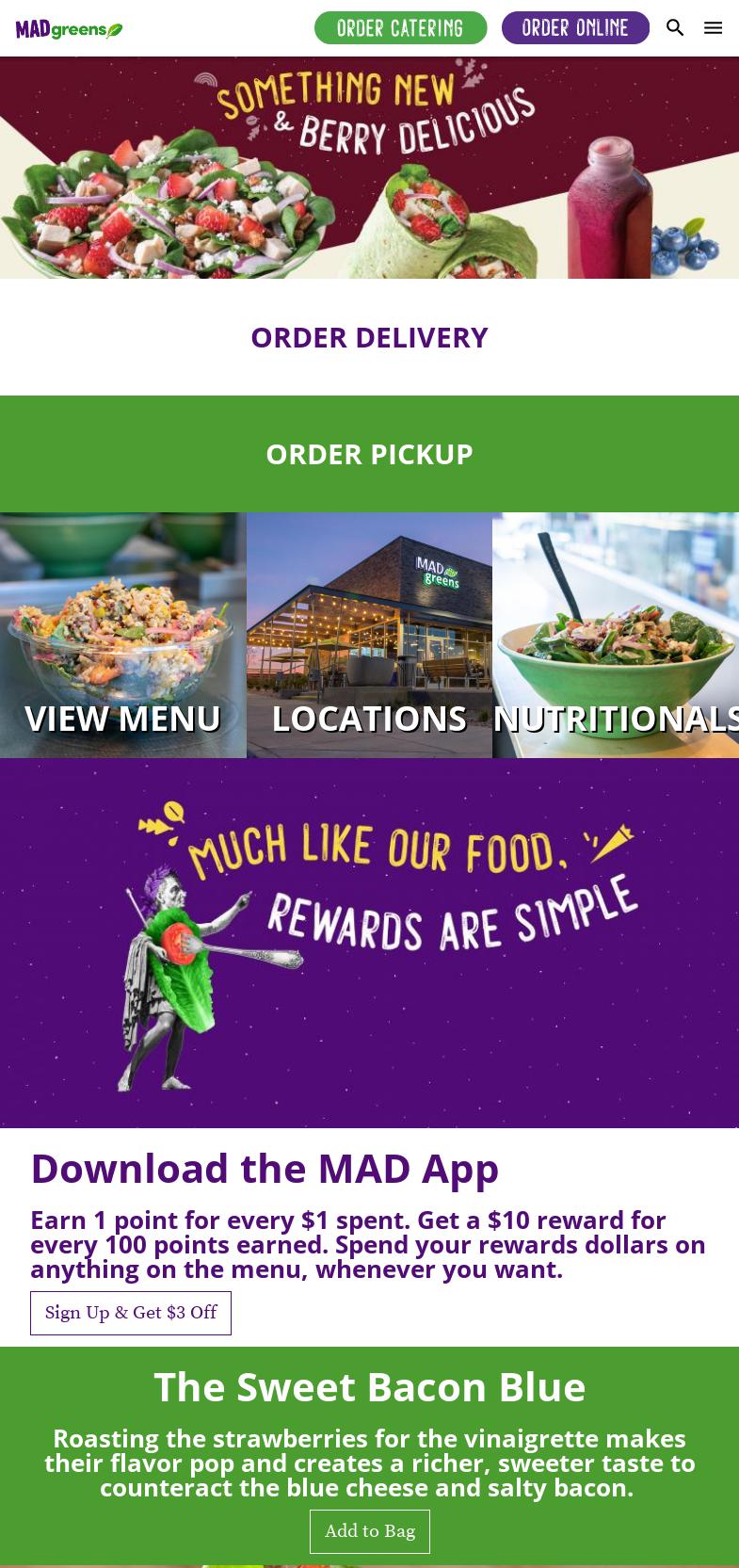Go to MAD Greens home logo
This screenshot has height=1568, width=739.
[x=69, y=29]
